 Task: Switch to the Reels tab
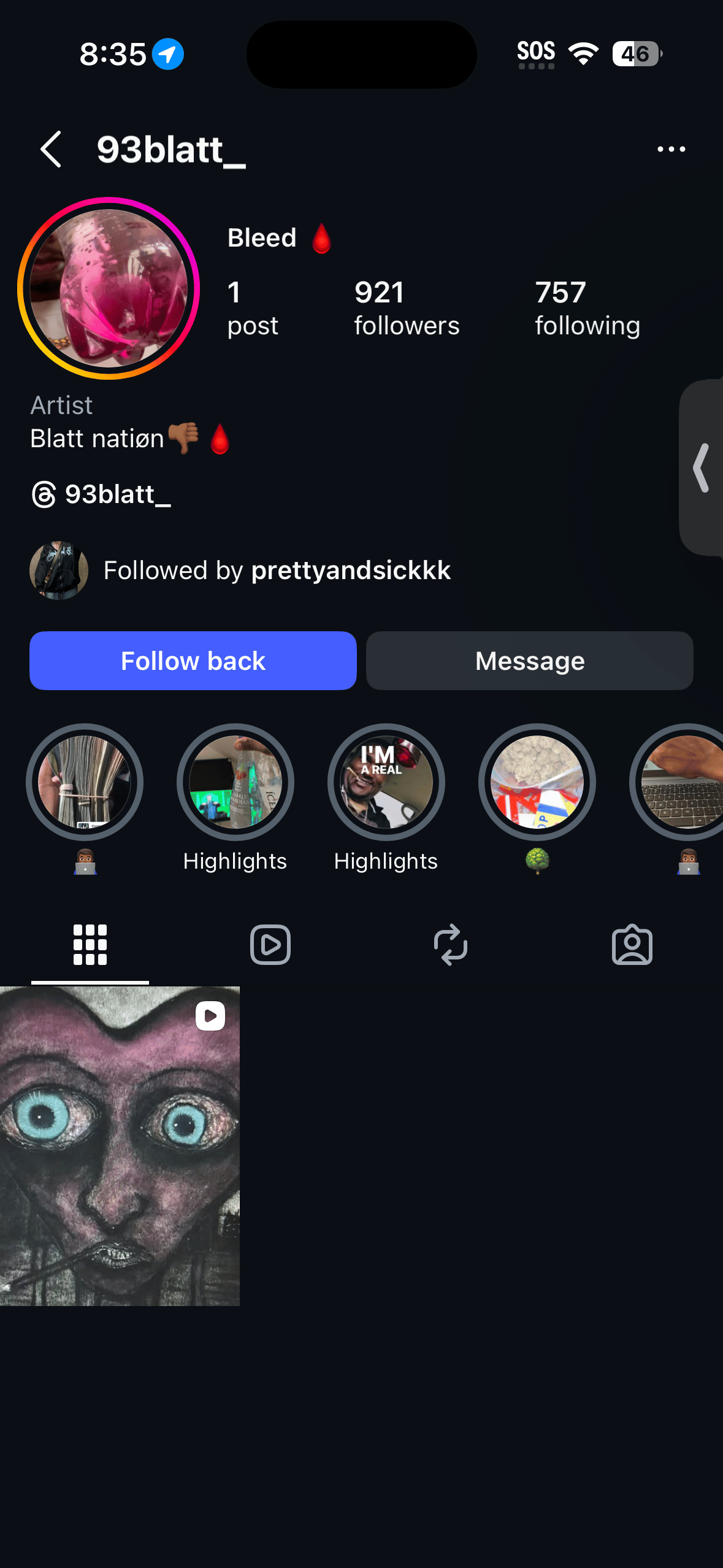point(270,945)
